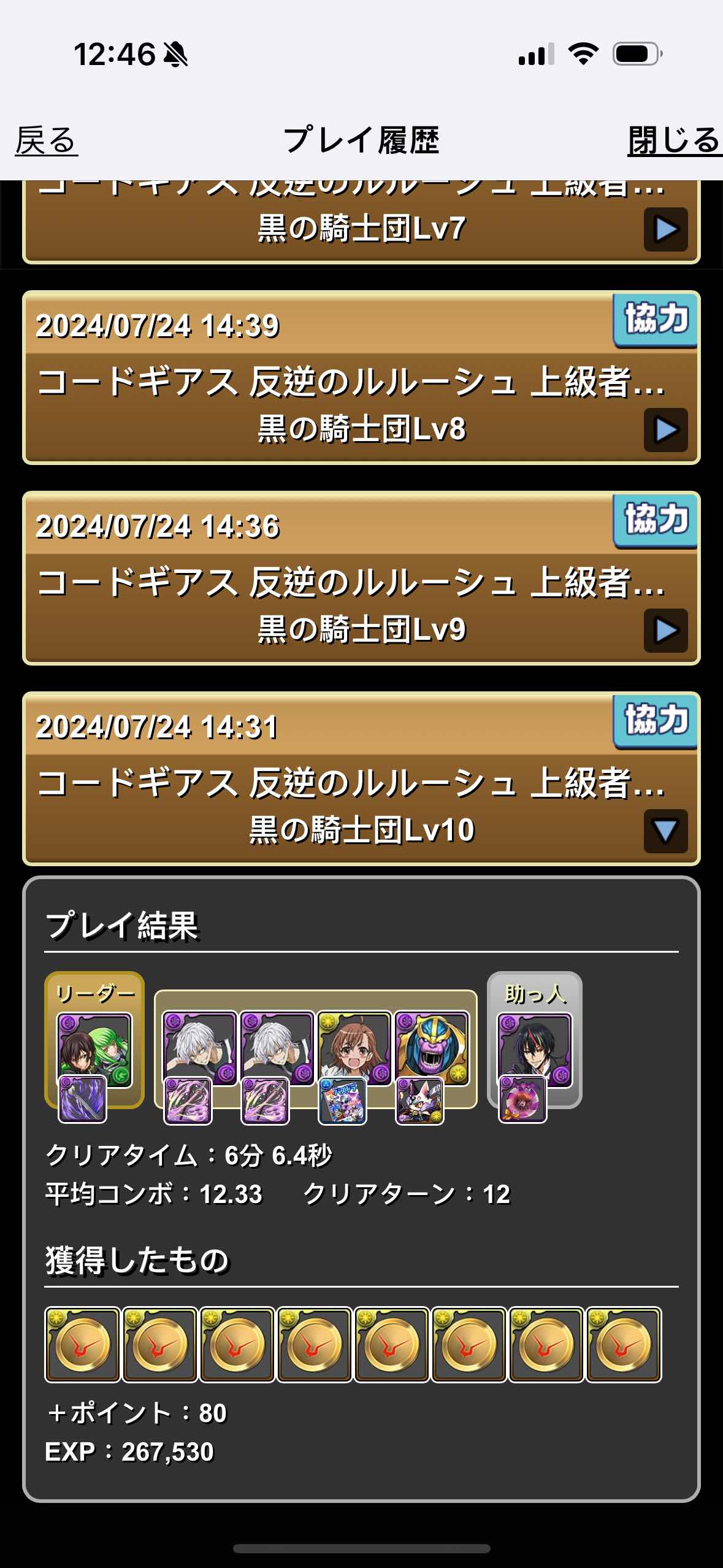Collapse the 黒の騎士団Lv10 details
Image resolution: width=723 pixels, height=1568 pixels.
665,831
